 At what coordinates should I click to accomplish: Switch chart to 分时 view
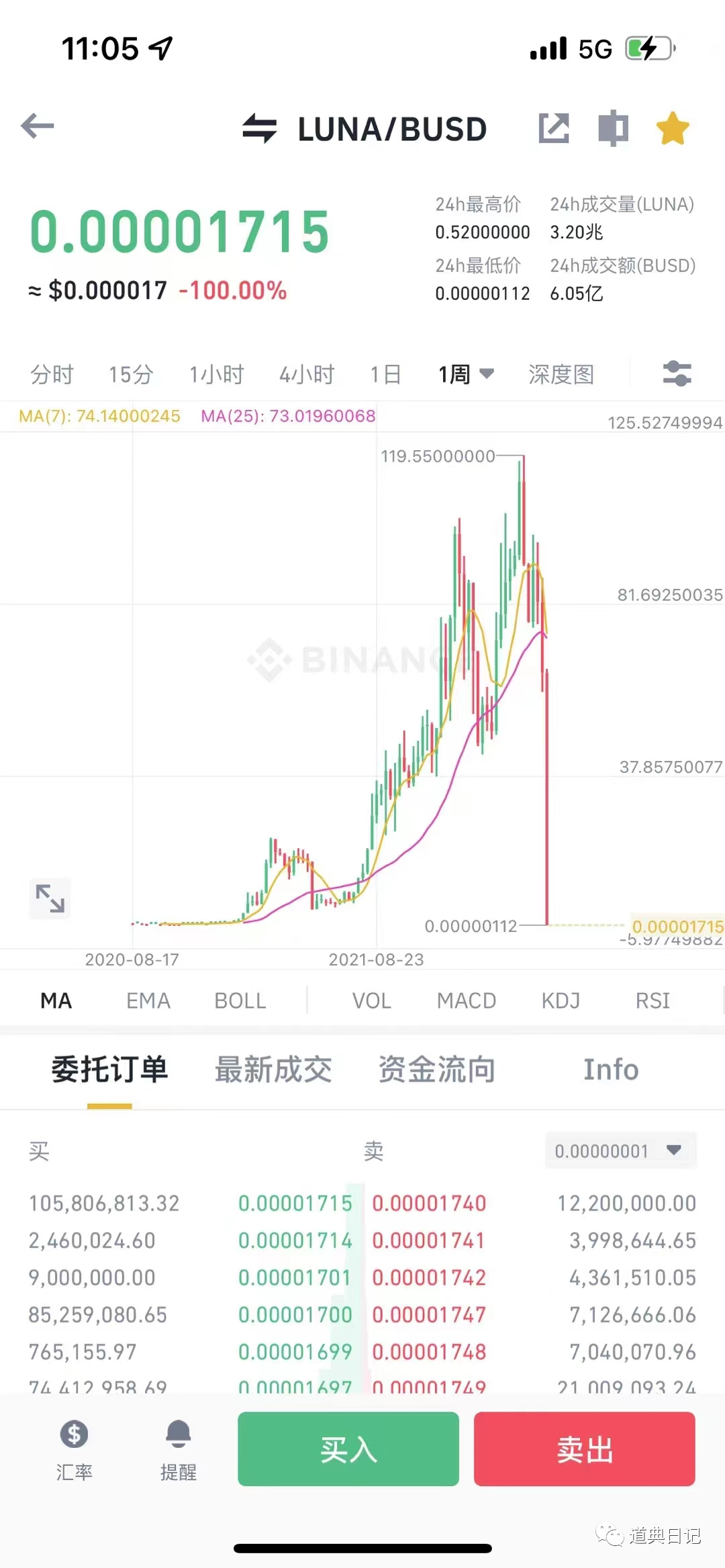click(52, 374)
